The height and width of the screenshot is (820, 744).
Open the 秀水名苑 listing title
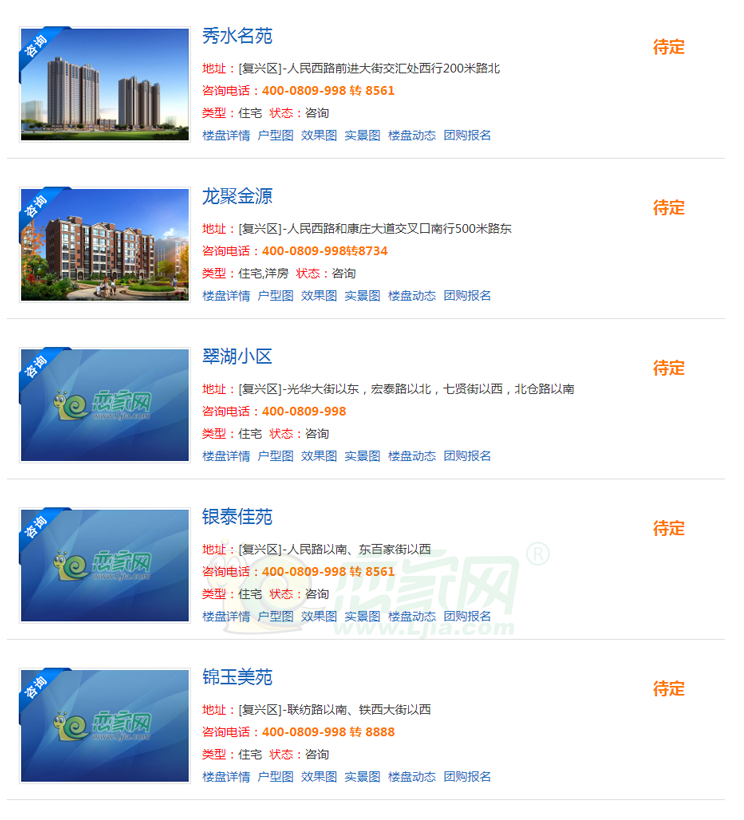coord(237,36)
